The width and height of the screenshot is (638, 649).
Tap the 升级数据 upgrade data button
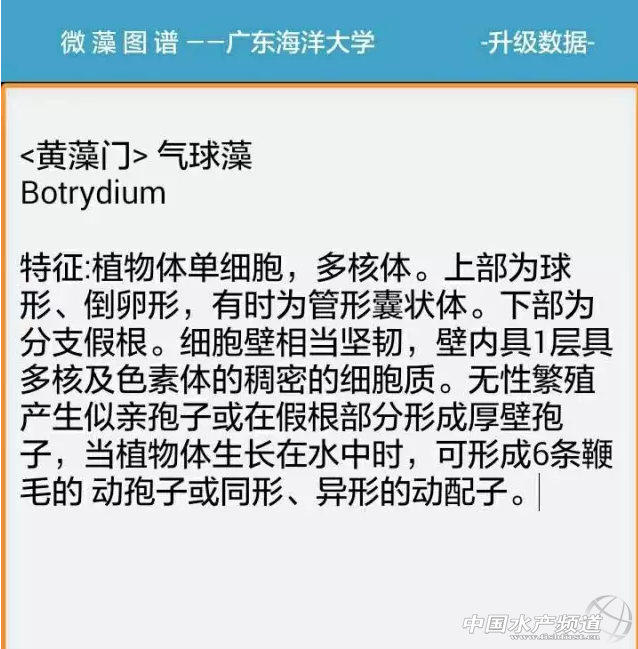pos(537,42)
